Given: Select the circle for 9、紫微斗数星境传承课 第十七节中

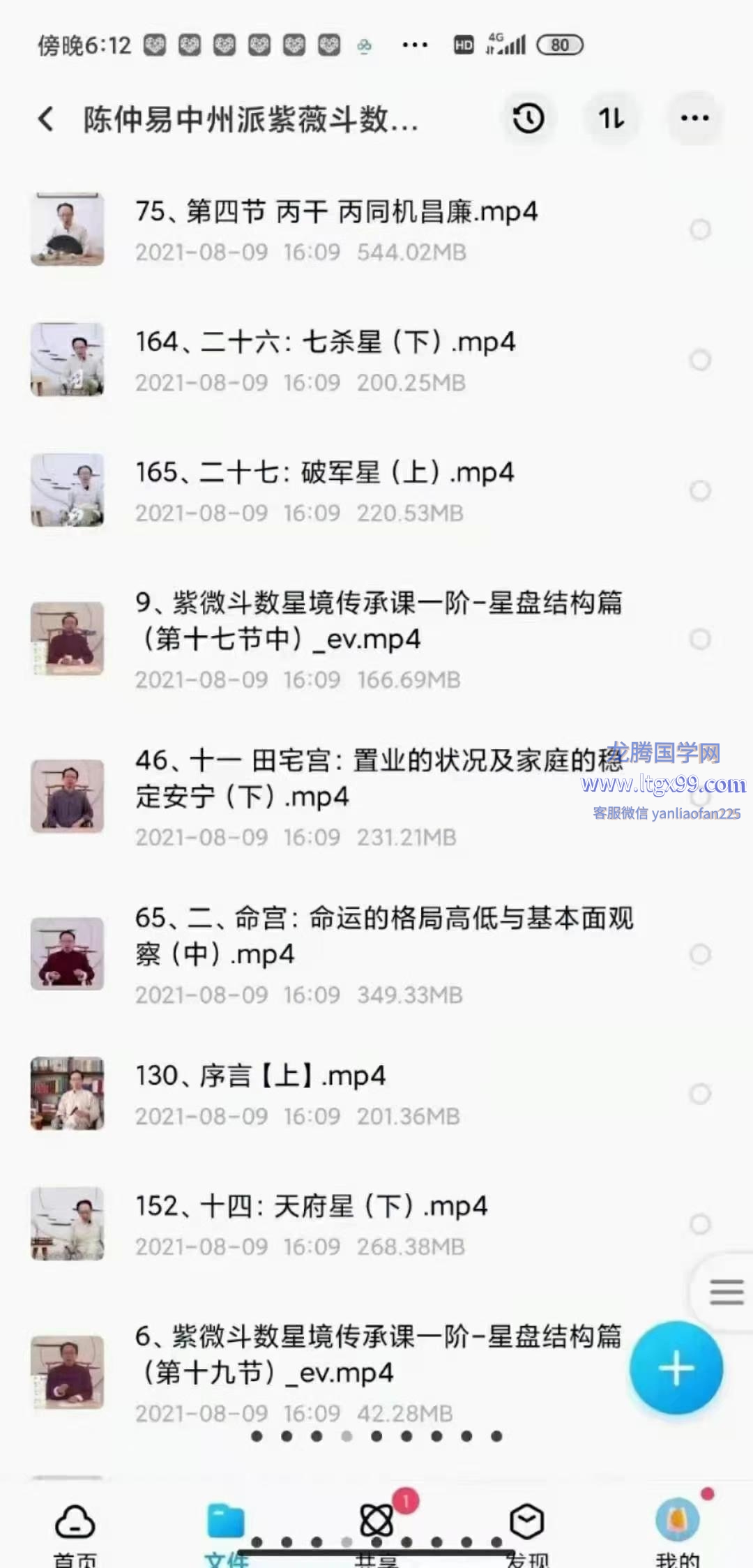Looking at the screenshot, I should [700, 639].
